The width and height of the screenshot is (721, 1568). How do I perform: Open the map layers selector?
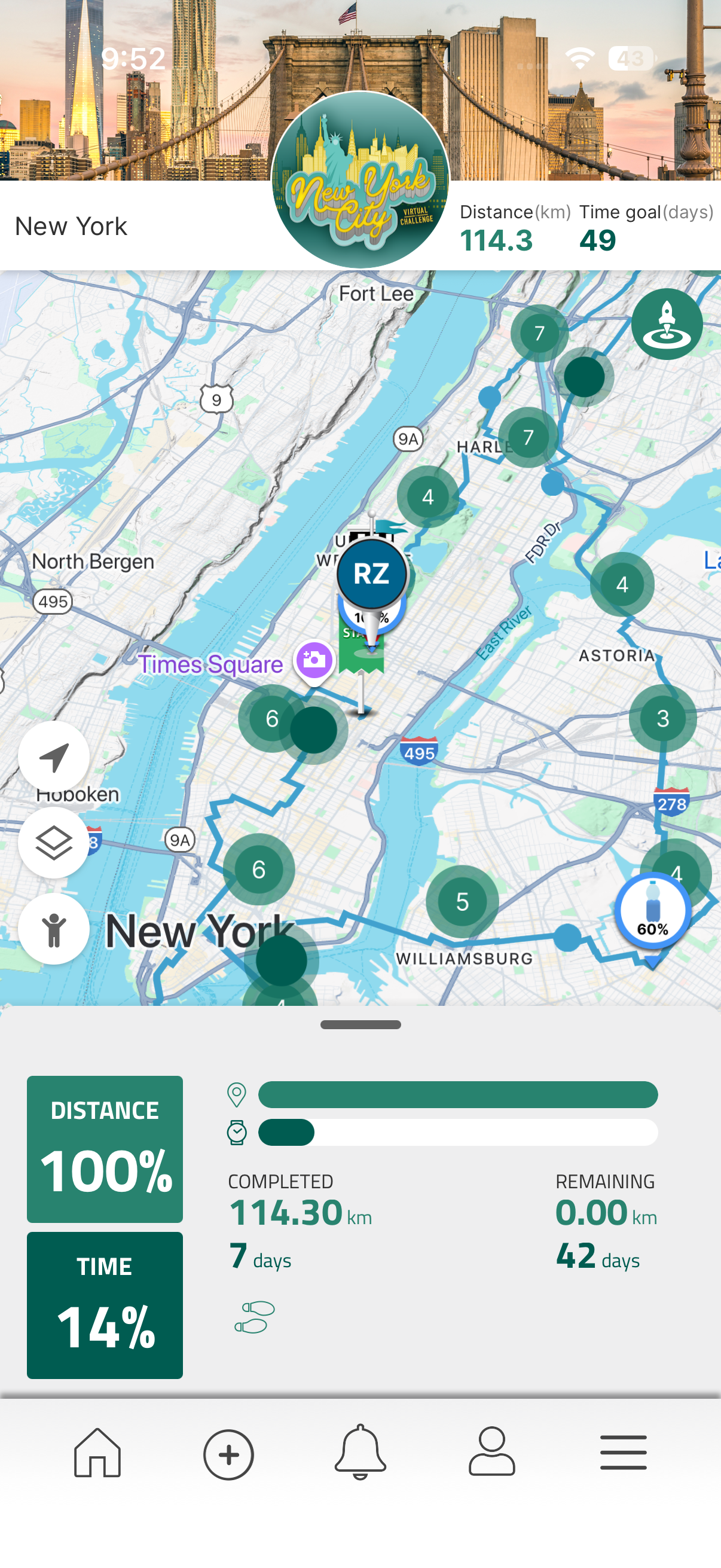point(54,843)
